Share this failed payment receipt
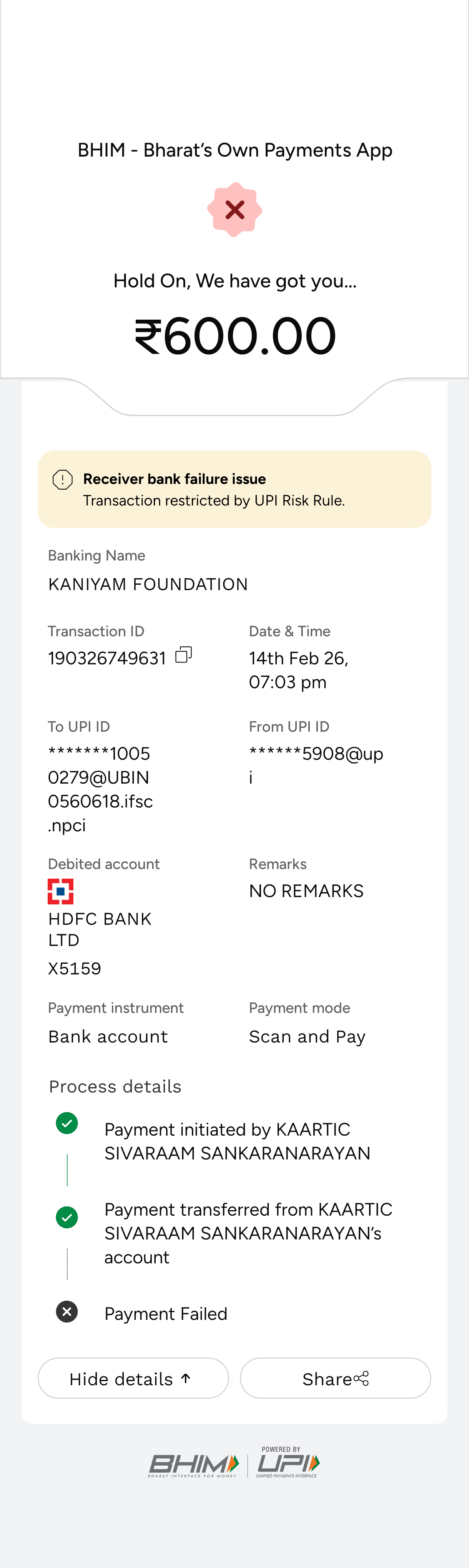469x1568 pixels. click(335, 1378)
